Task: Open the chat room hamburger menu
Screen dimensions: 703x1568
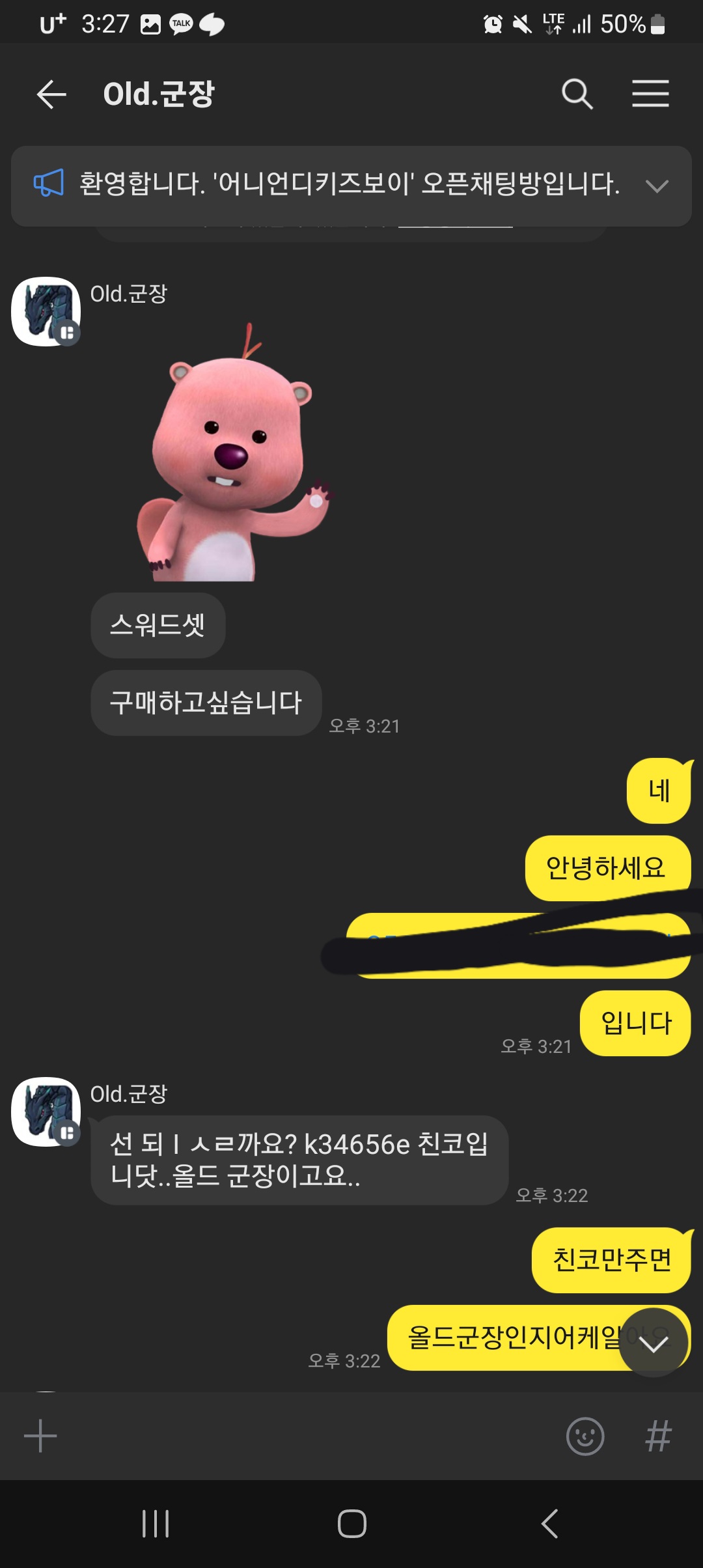Action: (650, 94)
